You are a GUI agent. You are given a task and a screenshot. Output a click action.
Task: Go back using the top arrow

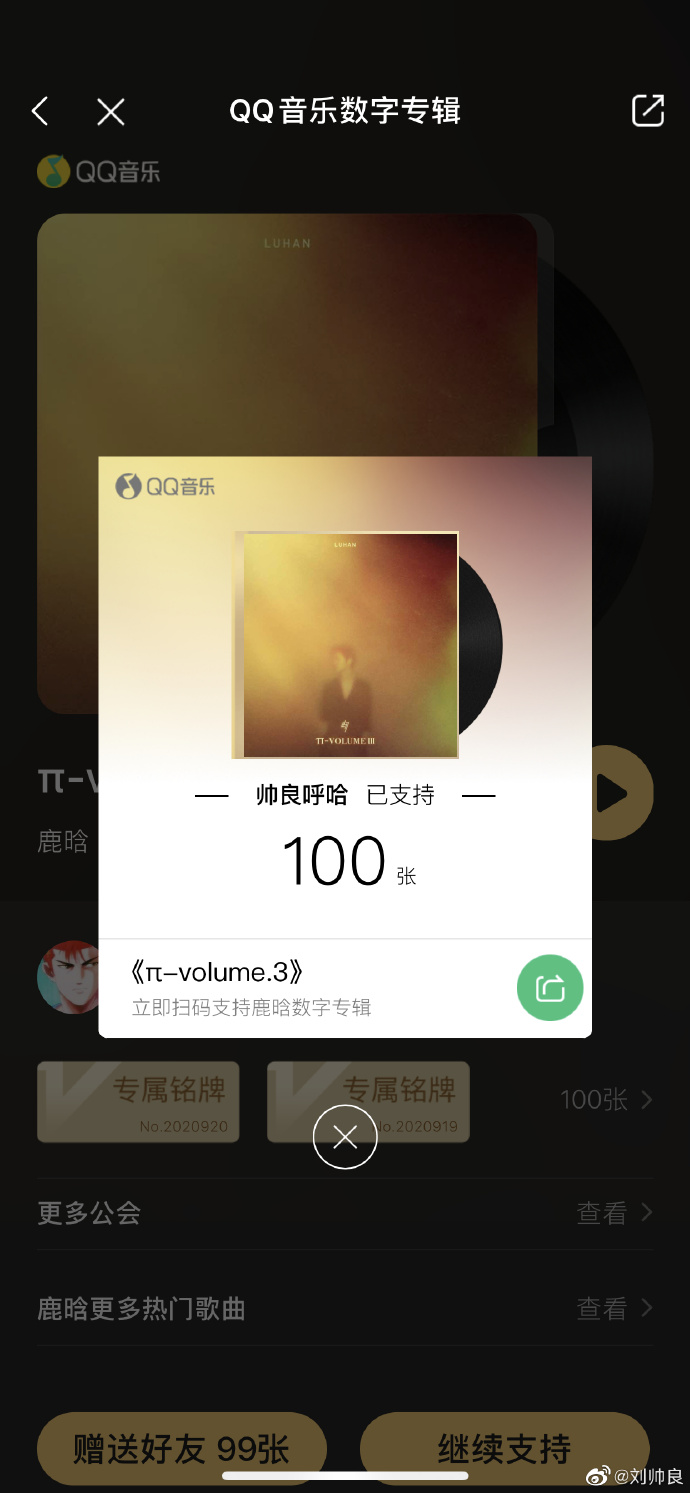coord(40,111)
